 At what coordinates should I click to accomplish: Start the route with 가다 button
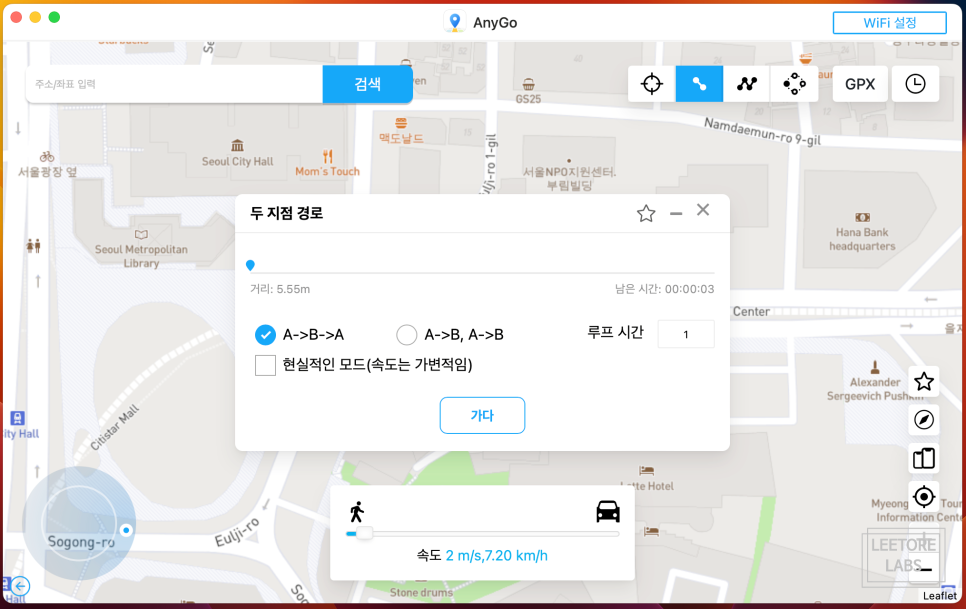482,416
